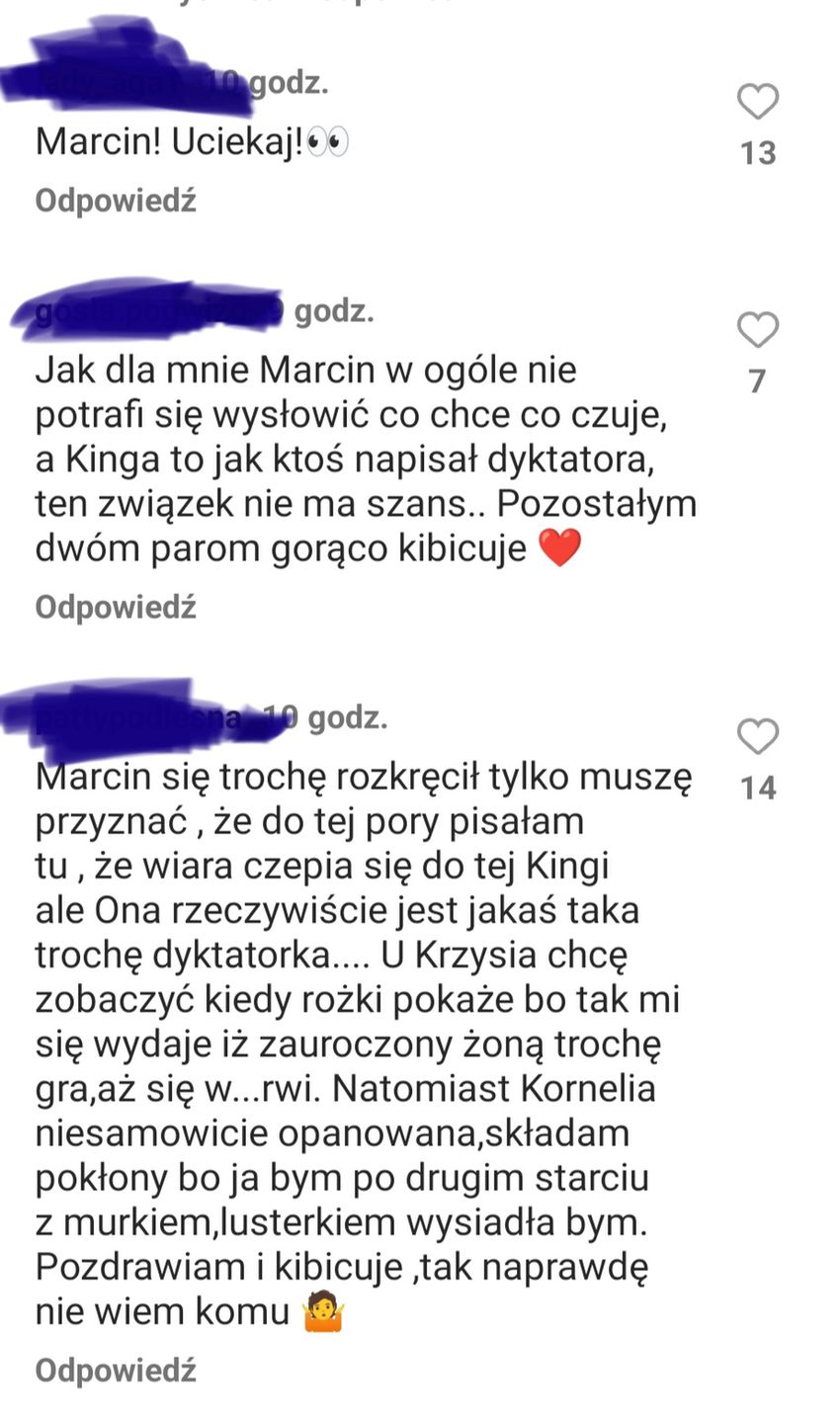
Task: Reply to the comment about Kinga dyktatora
Action: click(x=116, y=607)
